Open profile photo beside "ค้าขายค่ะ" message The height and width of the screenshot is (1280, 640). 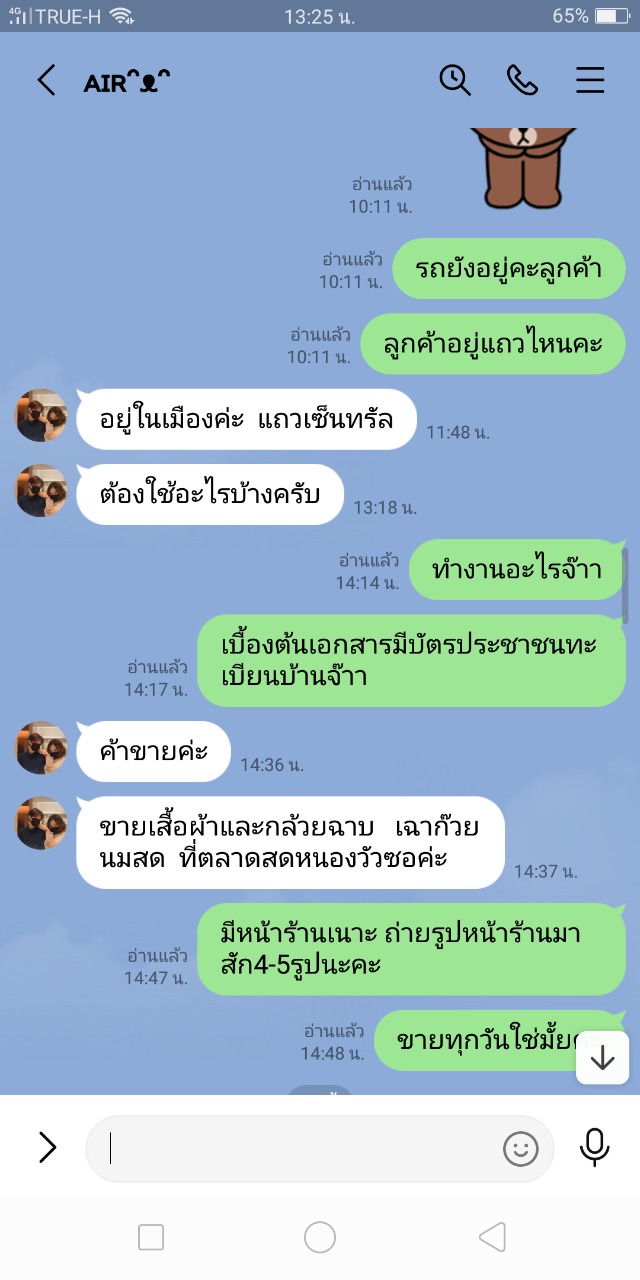tap(41, 747)
